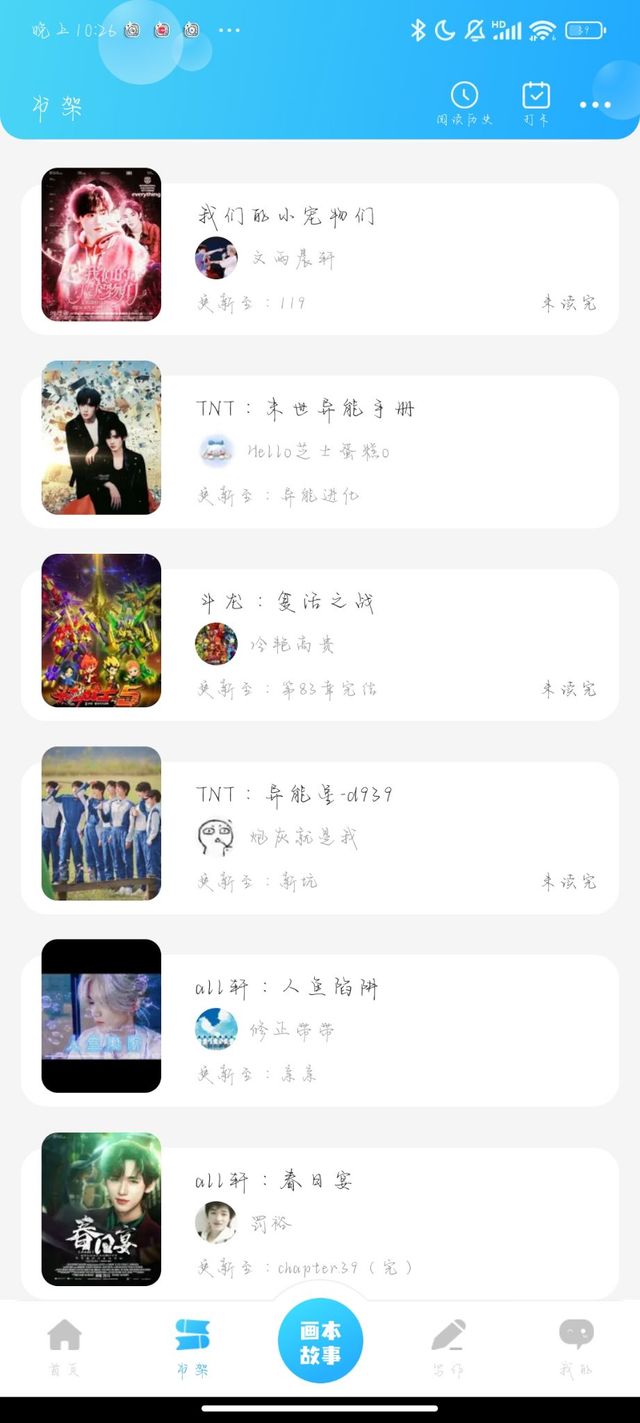The width and height of the screenshot is (640, 1423).
Task: Open the three-dot overflow menu
Action: [595, 105]
